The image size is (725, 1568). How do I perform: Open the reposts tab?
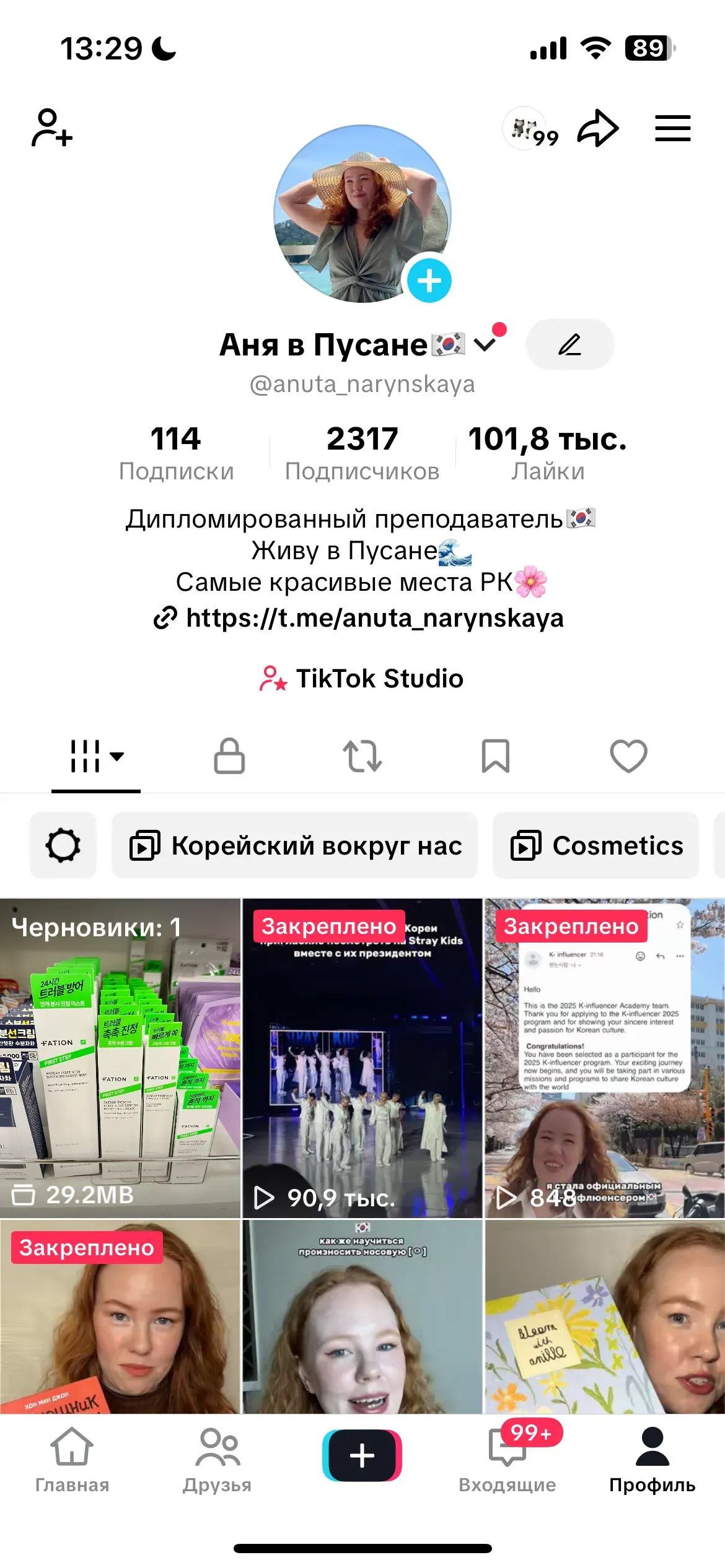(x=362, y=757)
